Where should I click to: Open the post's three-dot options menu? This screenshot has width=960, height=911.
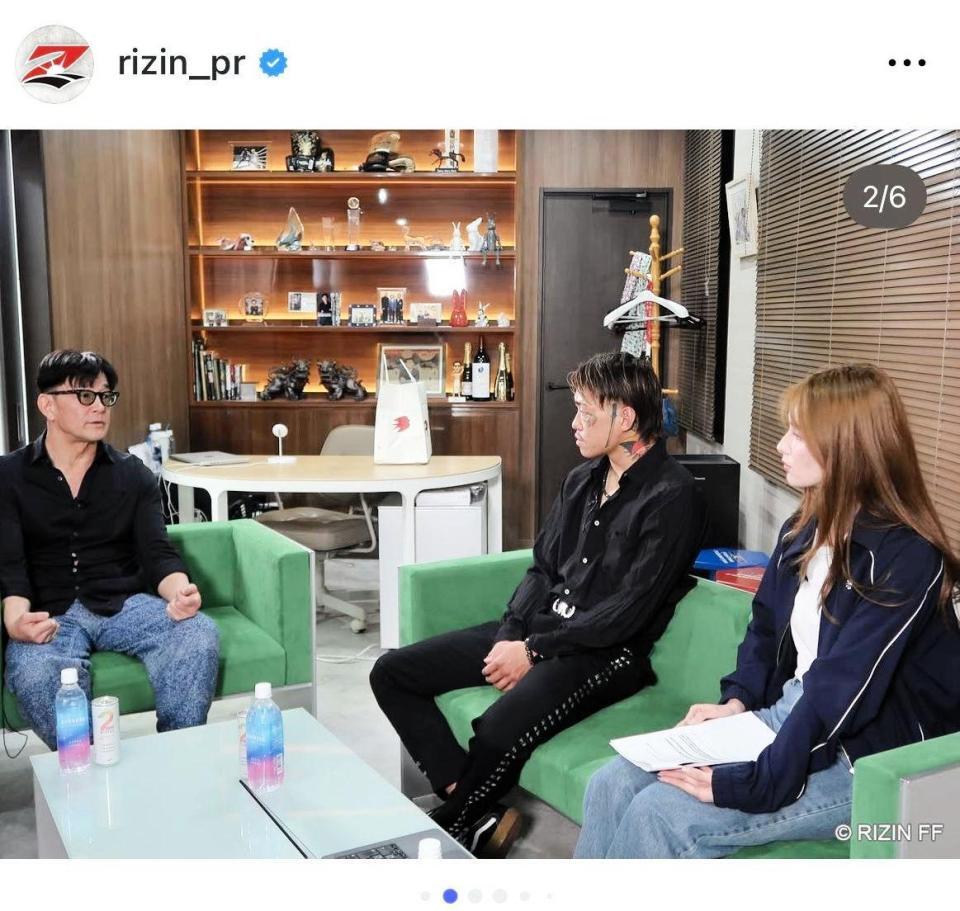pyautogui.click(x=906, y=63)
